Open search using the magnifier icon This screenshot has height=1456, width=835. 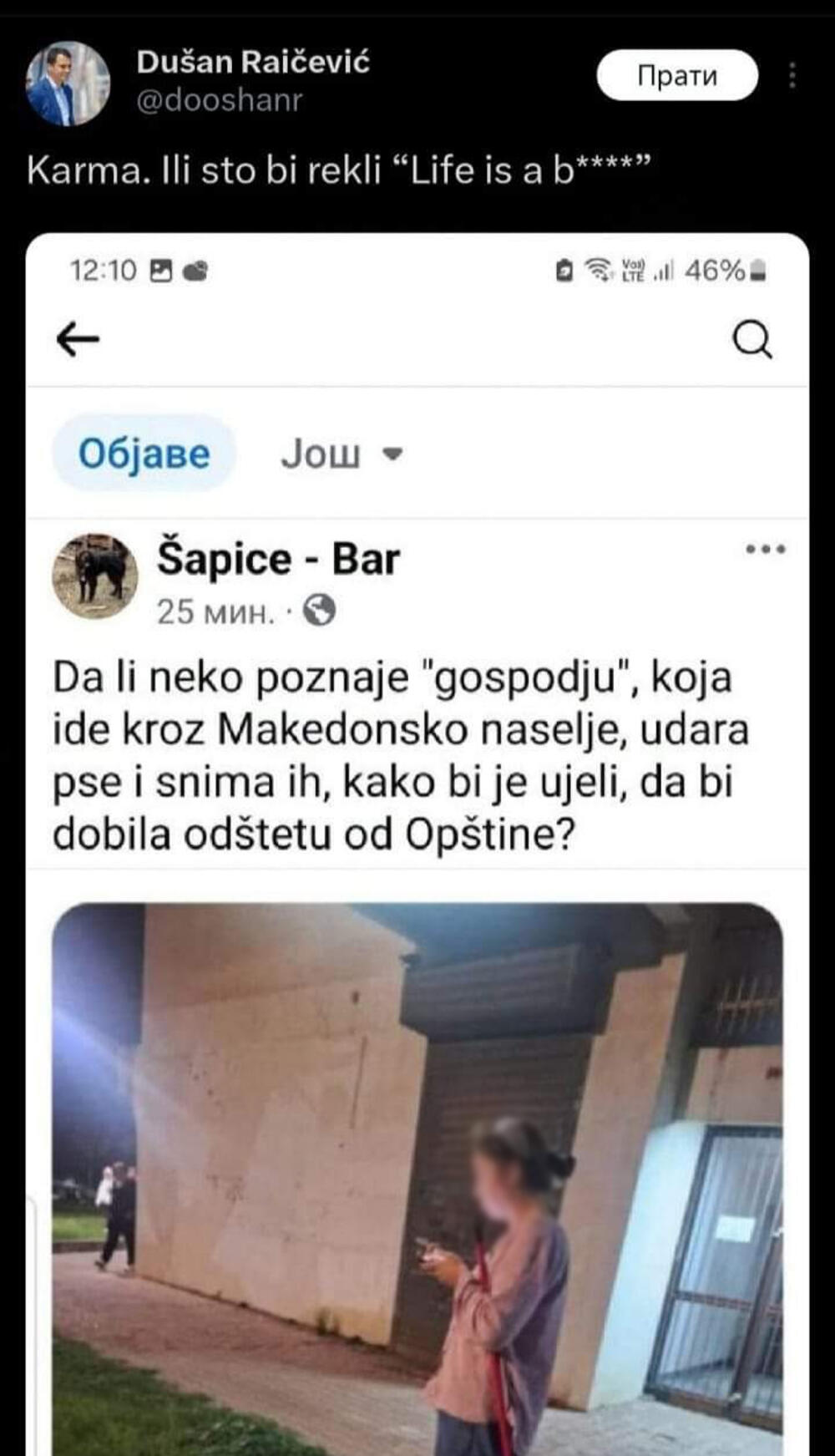click(x=752, y=337)
